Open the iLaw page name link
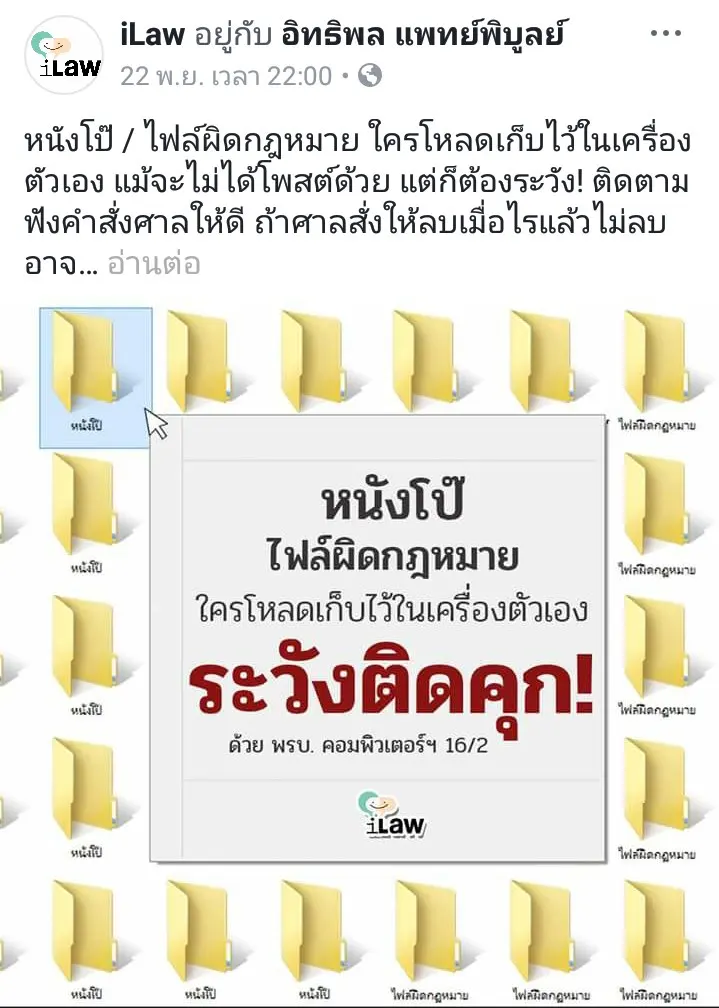Screen dimensions: 719x1008 point(152,36)
